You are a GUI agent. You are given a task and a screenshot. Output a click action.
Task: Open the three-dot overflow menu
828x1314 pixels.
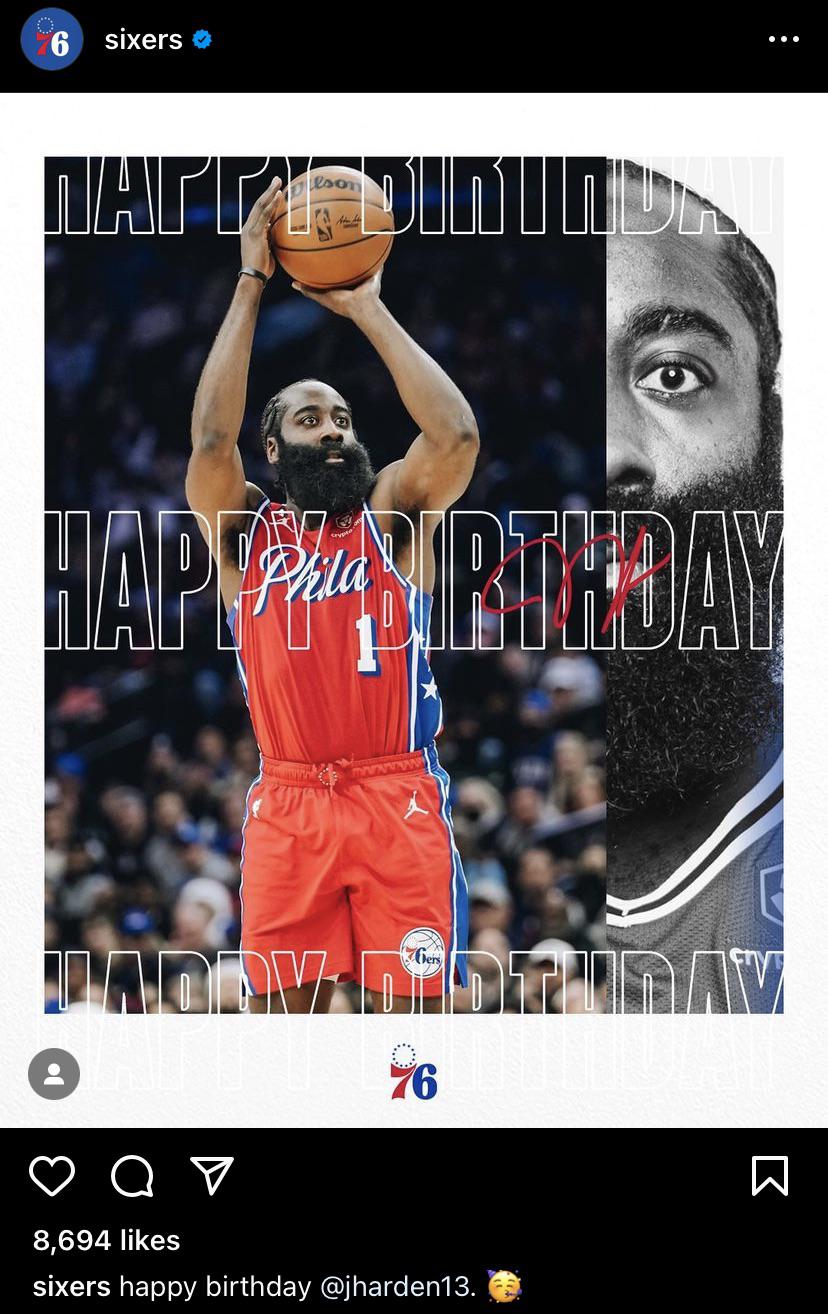click(783, 40)
